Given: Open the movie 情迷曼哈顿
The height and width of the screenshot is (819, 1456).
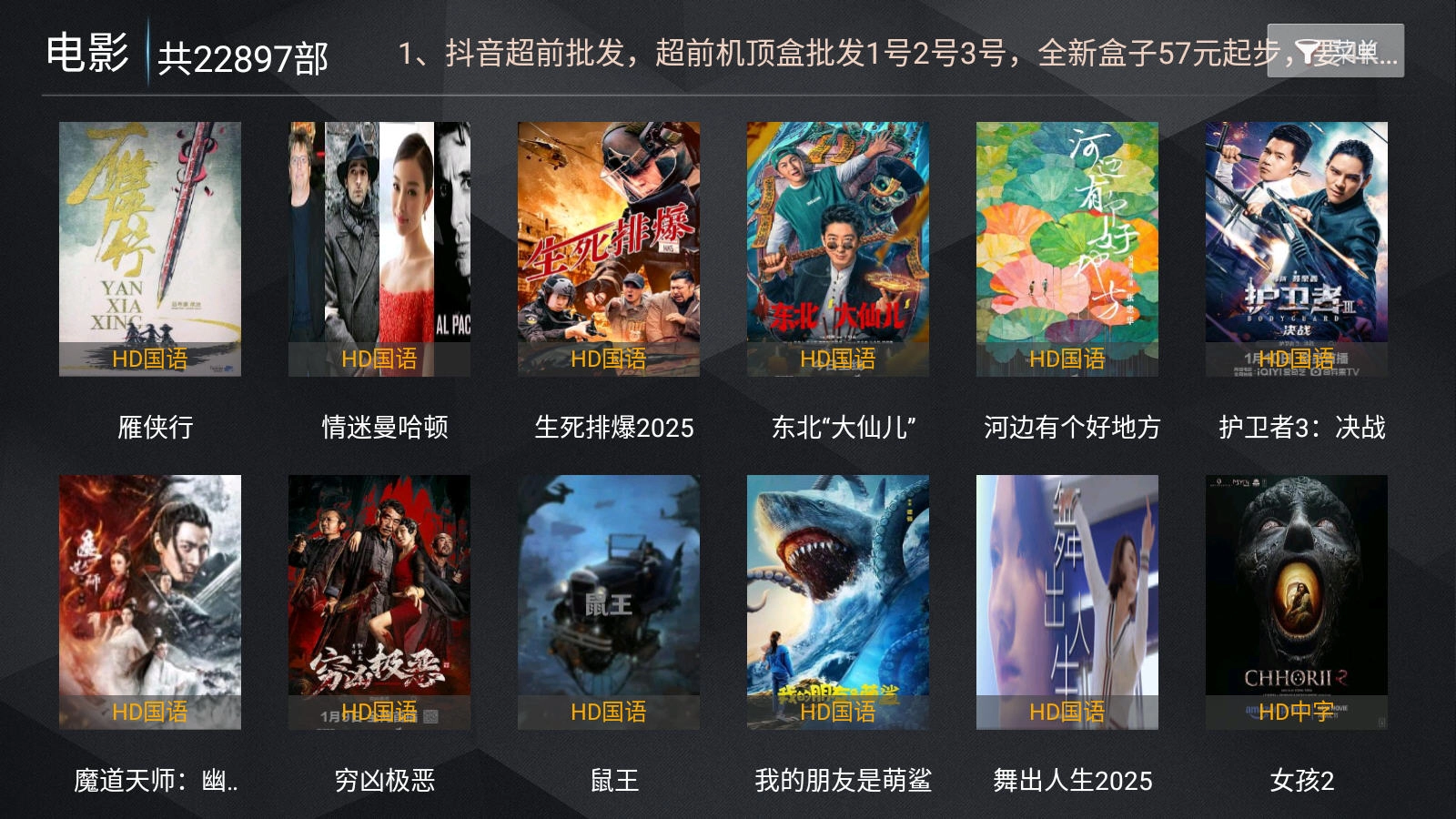Looking at the screenshot, I should pyautogui.click(x=379, y=248).
